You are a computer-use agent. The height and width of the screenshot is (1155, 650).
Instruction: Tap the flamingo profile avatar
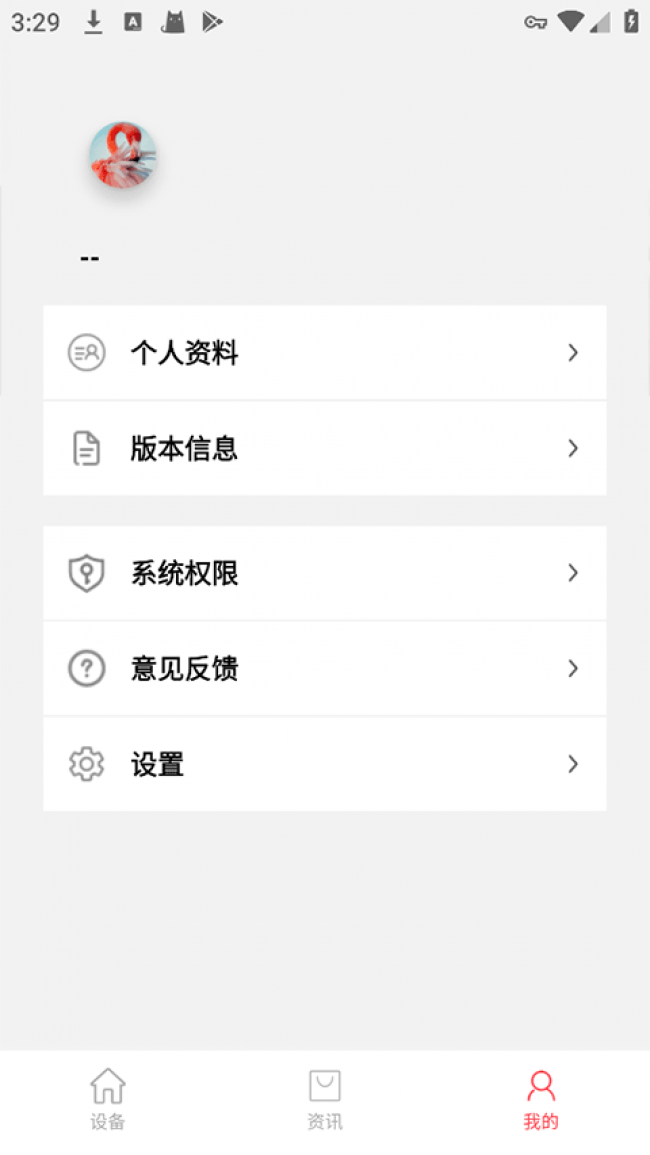click(123, 155)
